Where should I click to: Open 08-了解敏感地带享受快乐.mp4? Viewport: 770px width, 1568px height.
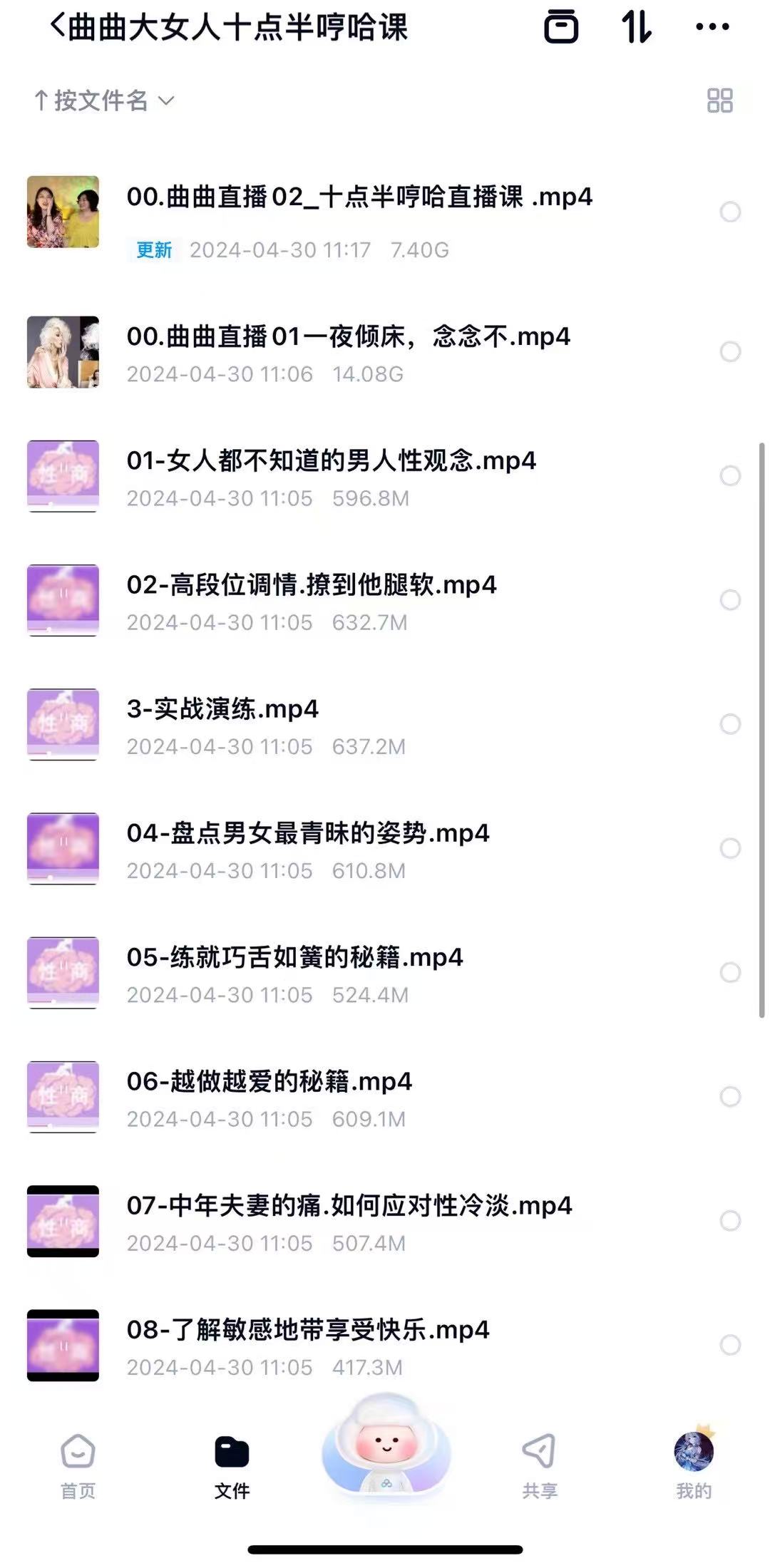(308, 1330)
